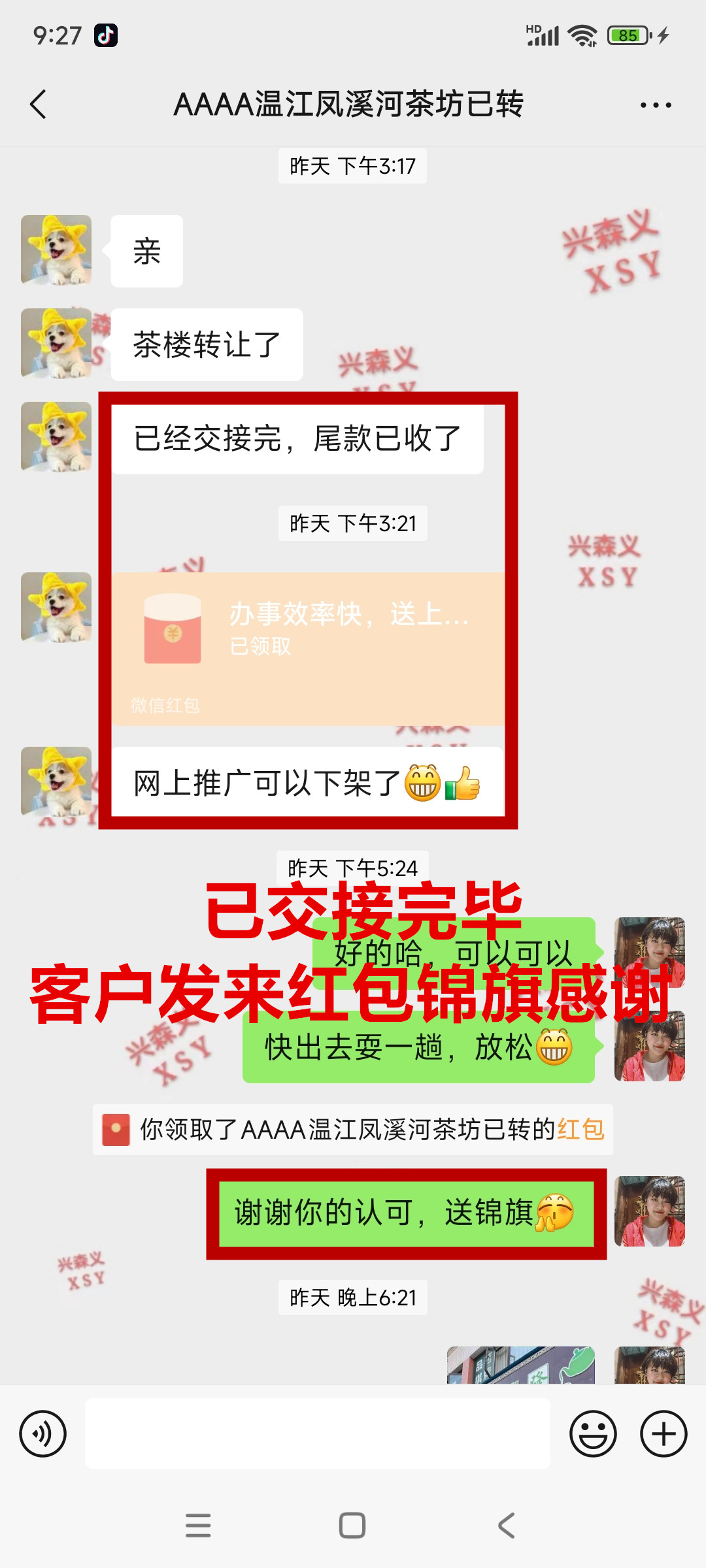
Task: Open the system recent apps view
Action: [x=198, y=1526]
